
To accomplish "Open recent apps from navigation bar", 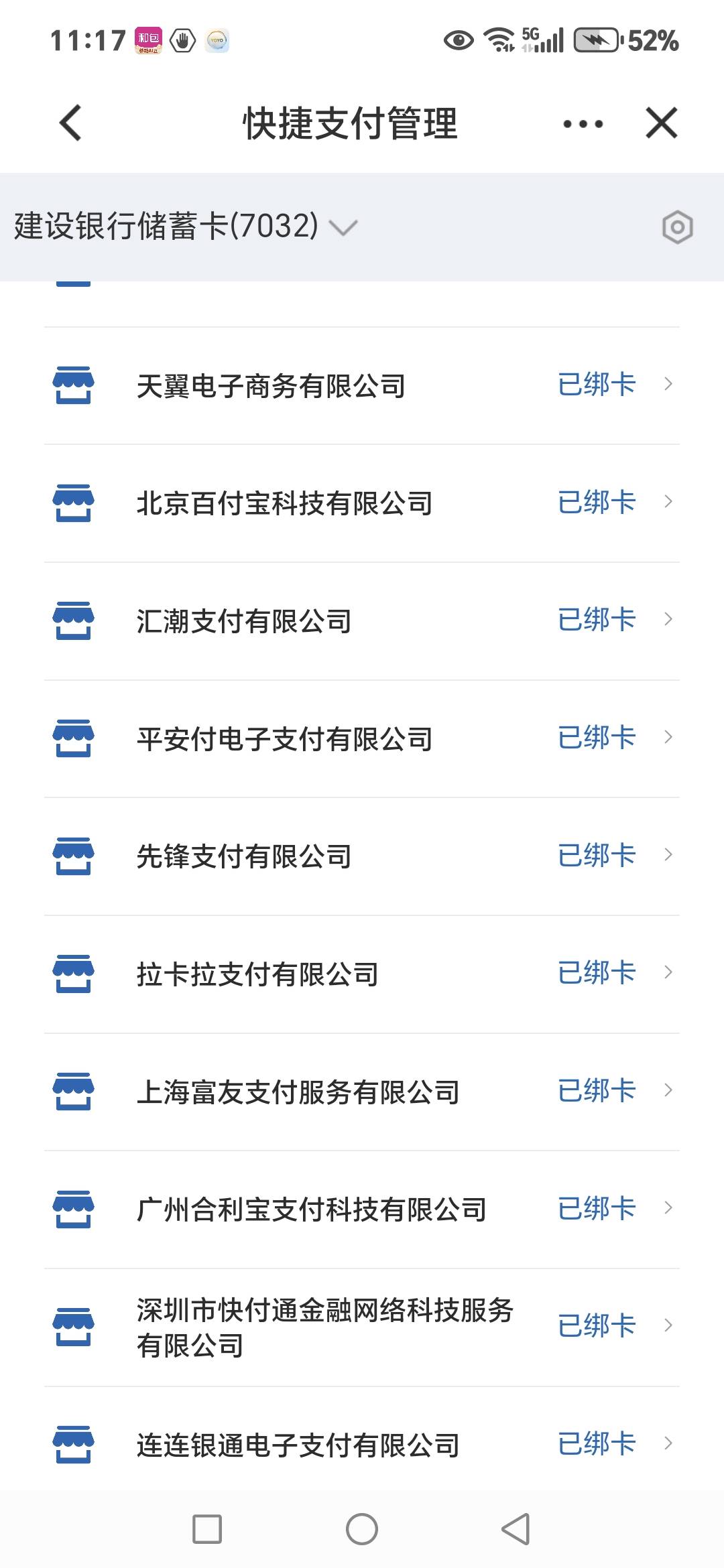I will (207, 1529).
